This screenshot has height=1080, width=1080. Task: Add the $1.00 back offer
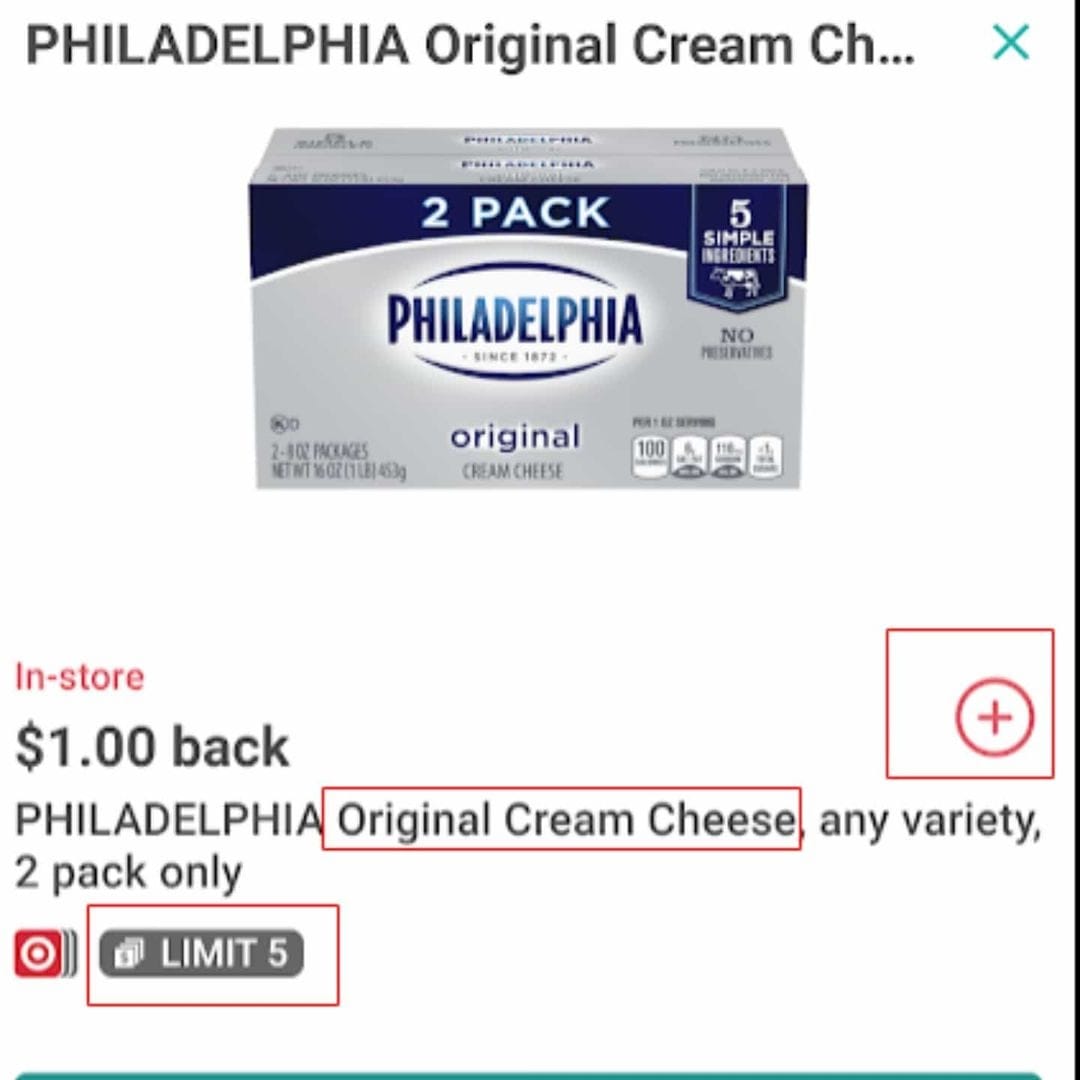coord(994,716)
